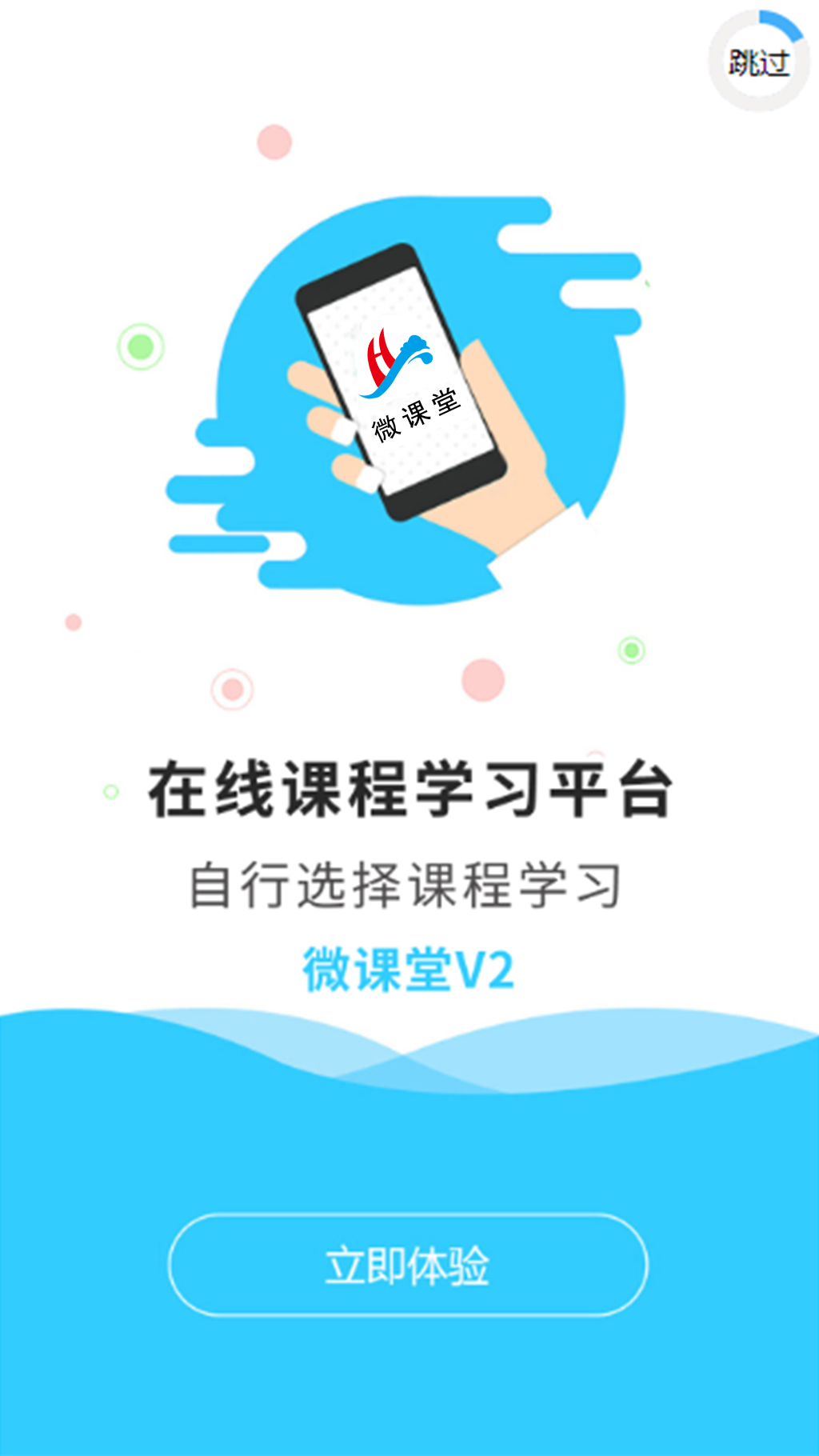The width and height of the screenshot is (819, 1456).
Task: Tap the 立即体验 button
Action: click(x=408, y=1265)
